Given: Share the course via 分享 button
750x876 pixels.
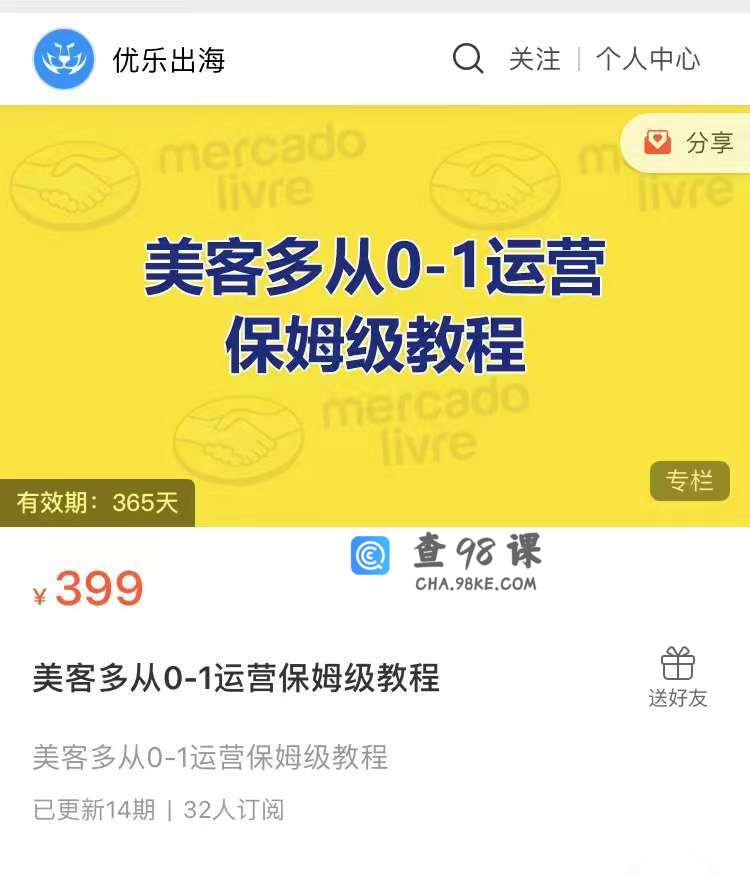Looking at the screenshot, I should 690,143.
